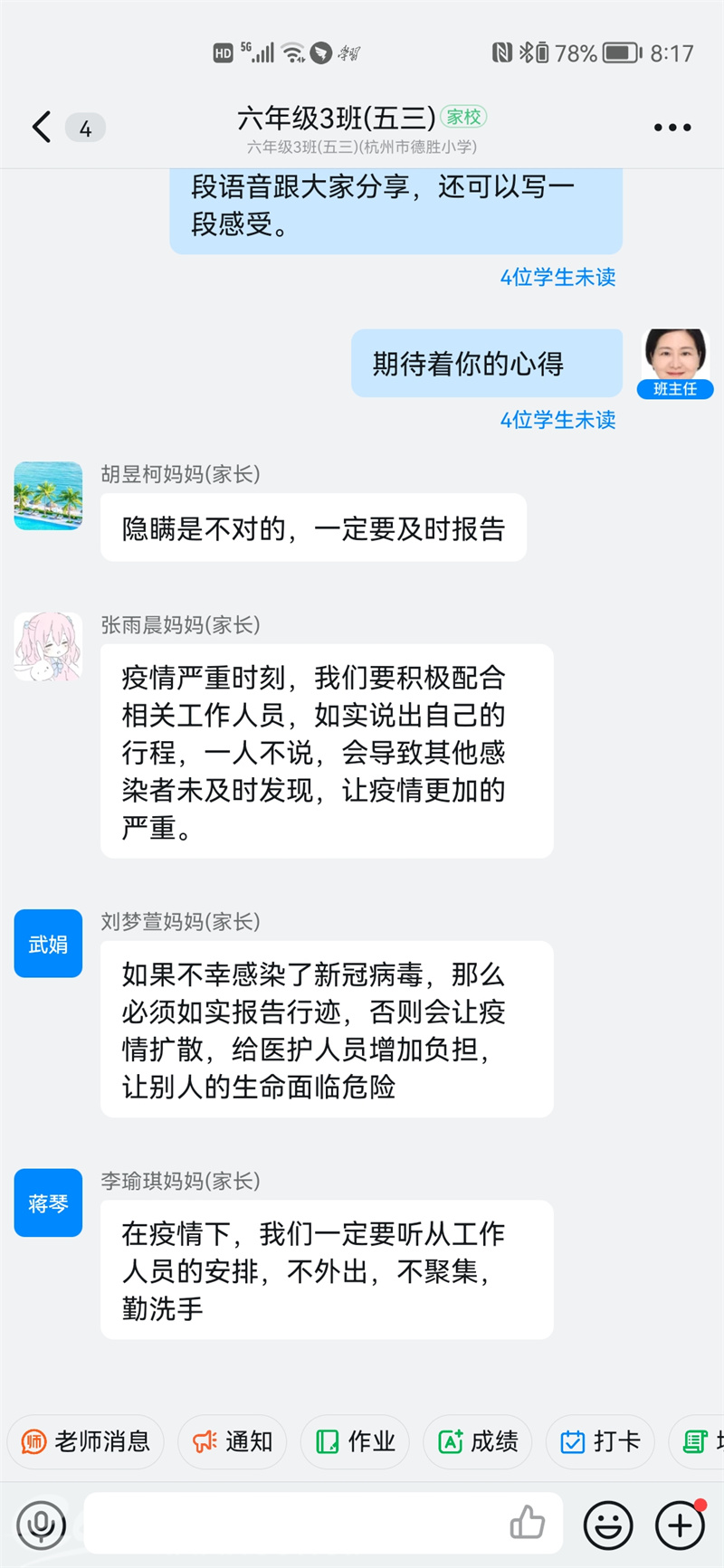The image size is (724, 1568).
Task: Open the plus attachments menu
Action: 680,1526
